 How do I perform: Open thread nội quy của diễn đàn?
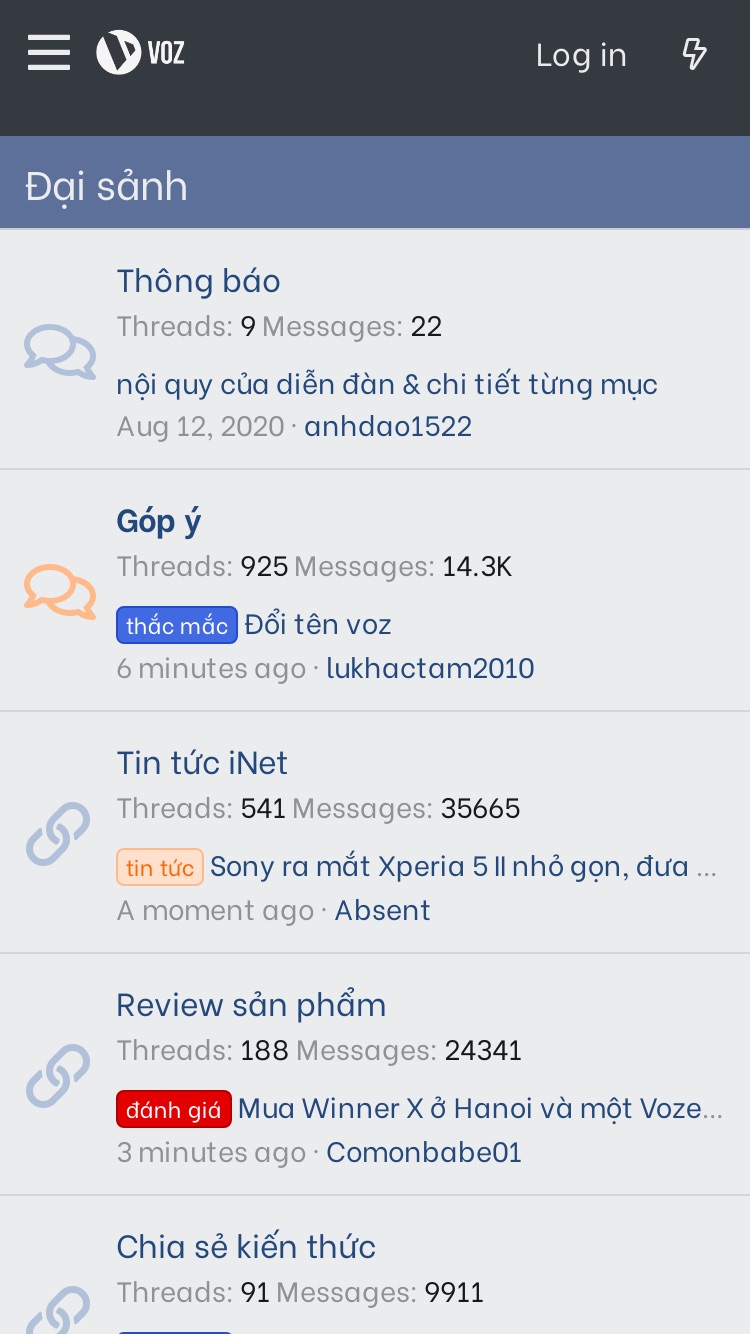tap(387, 384)
